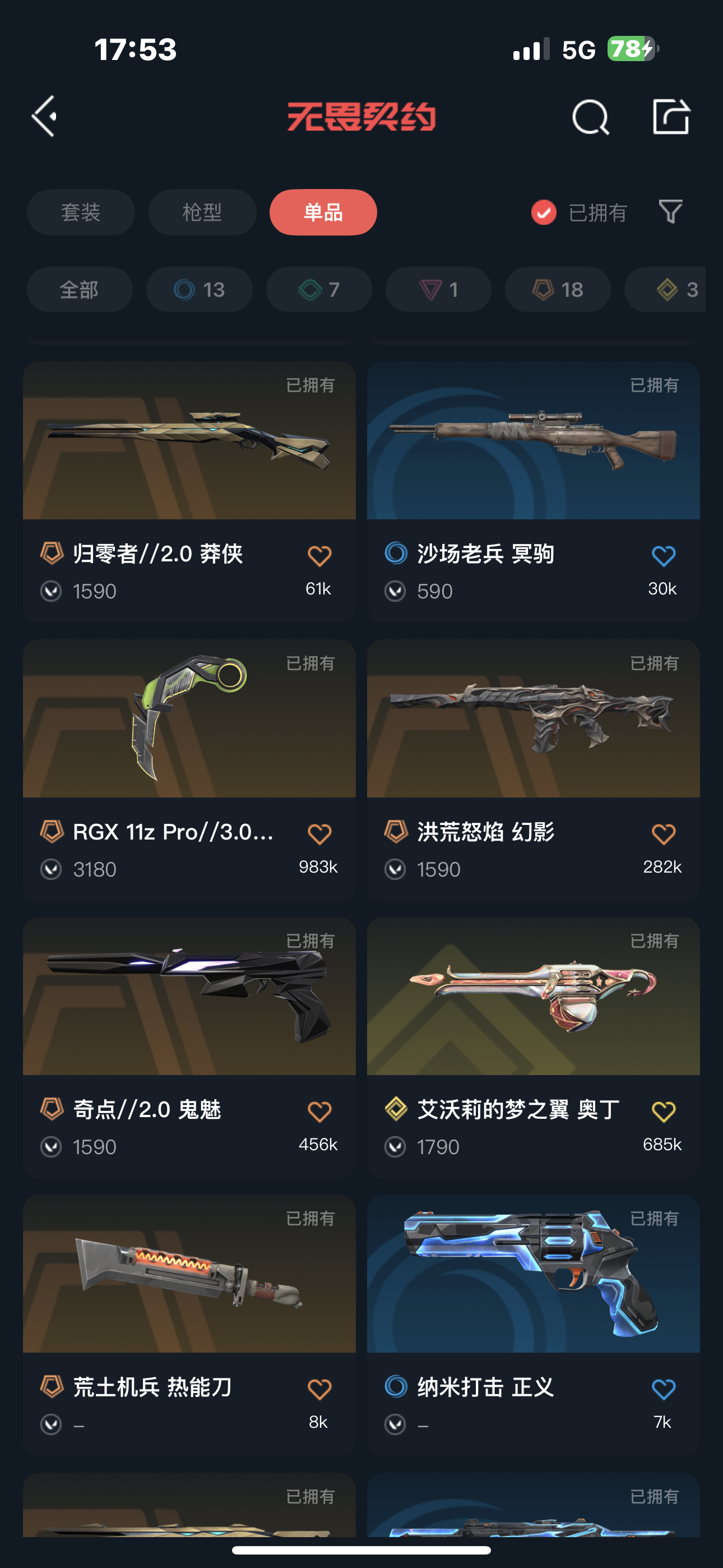Screen dimensions: 723x1568
Task: Select the 单品 tab
Action: coord(323,213)
